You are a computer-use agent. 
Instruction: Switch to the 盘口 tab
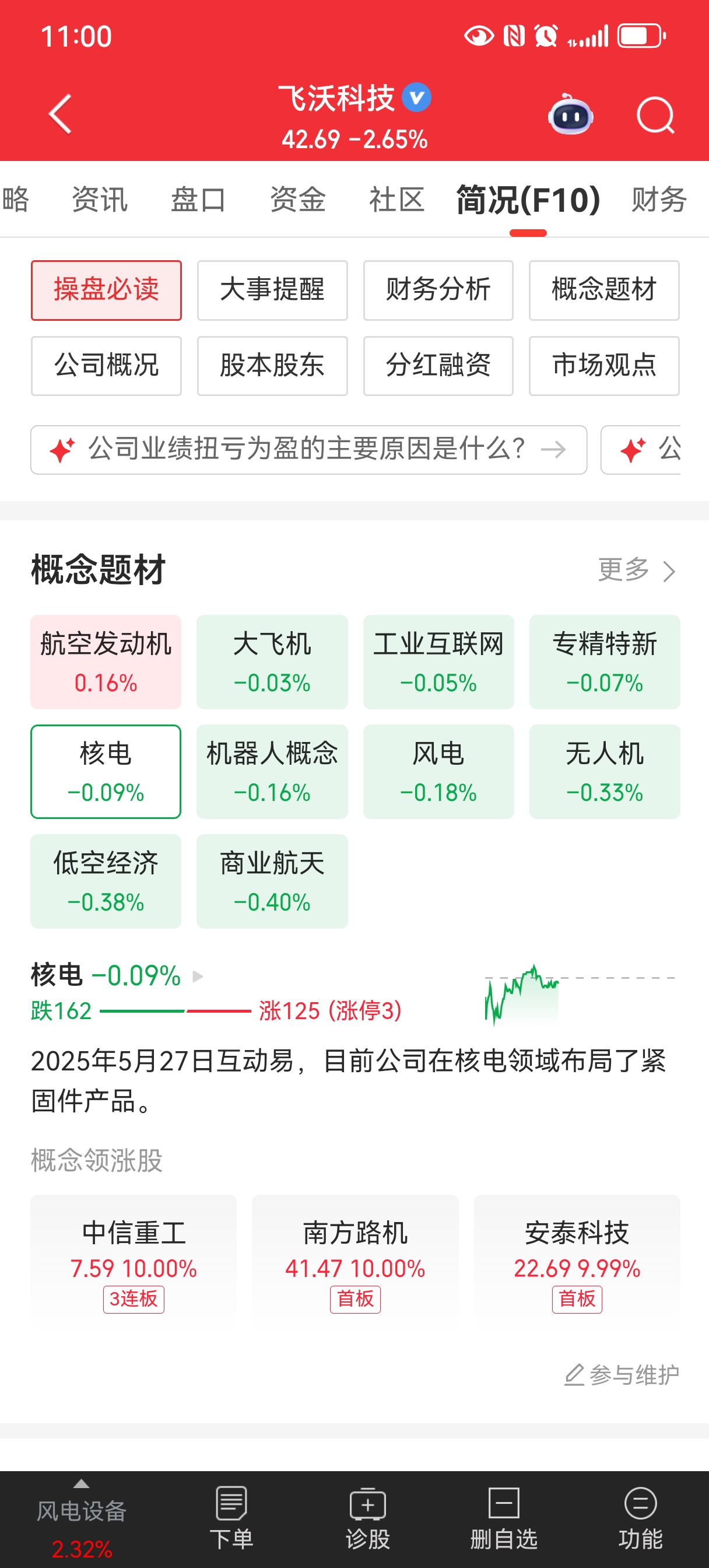(x=198, y=199)
